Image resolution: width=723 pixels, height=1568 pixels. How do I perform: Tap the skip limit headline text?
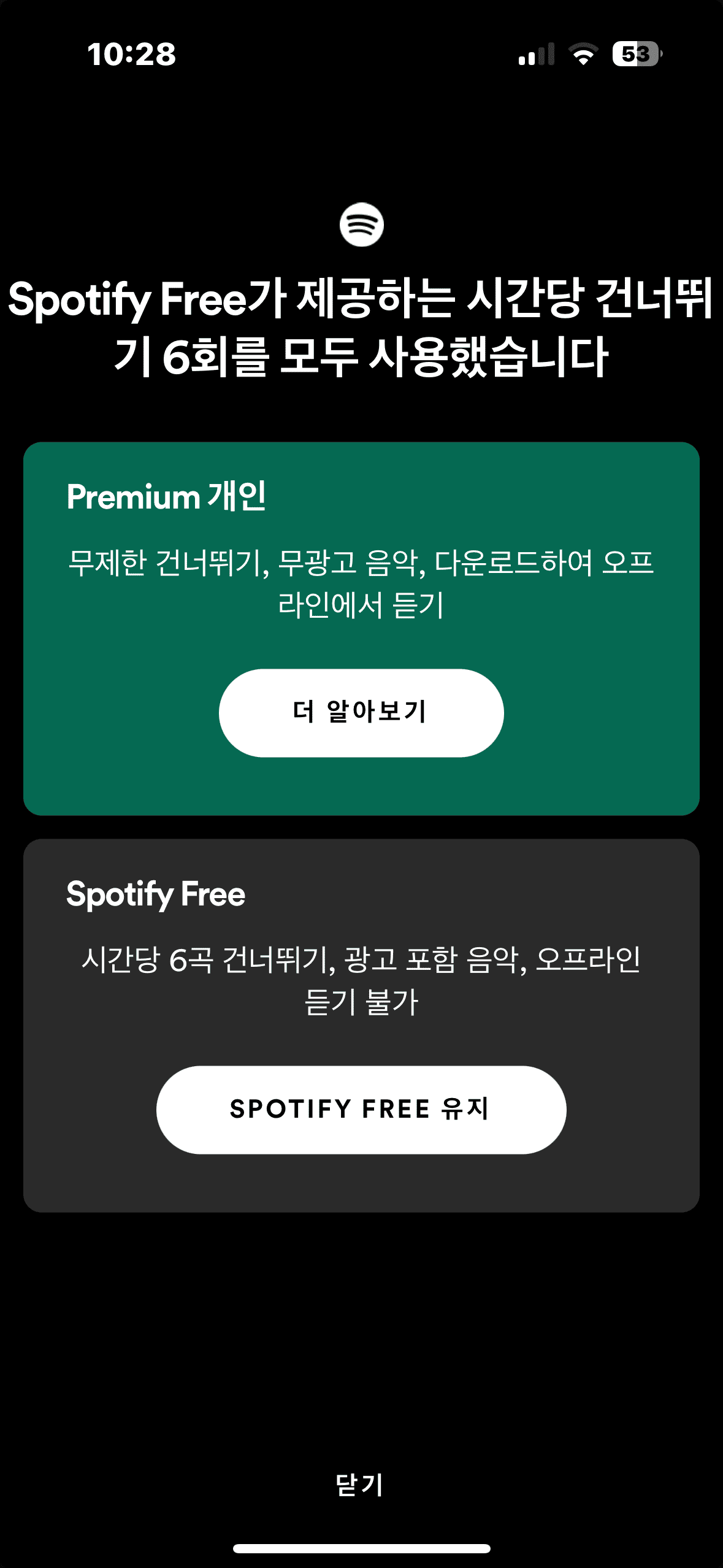(362, 325)
